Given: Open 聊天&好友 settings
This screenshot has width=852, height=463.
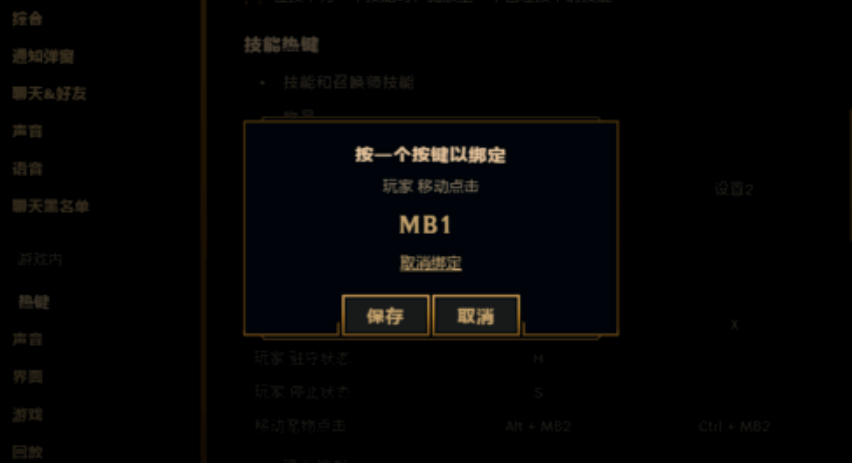Looking at the screenshot, I should [x=49, y=93].
